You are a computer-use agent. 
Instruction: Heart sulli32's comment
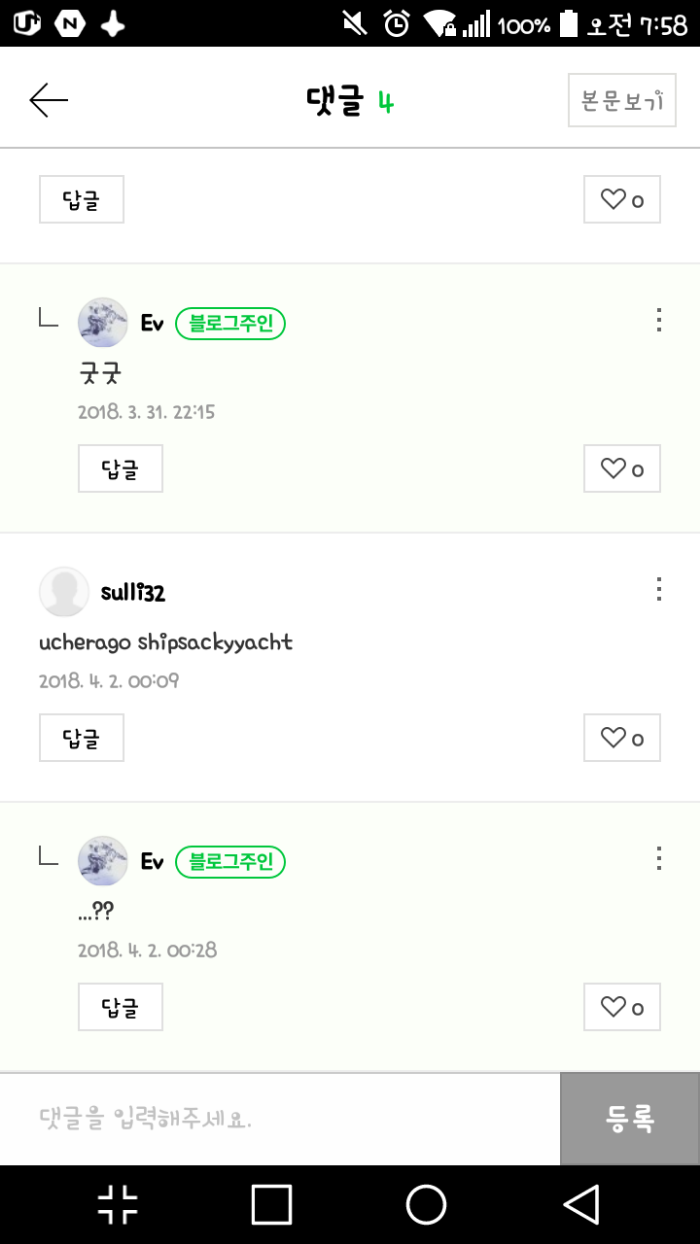(621, 738)
